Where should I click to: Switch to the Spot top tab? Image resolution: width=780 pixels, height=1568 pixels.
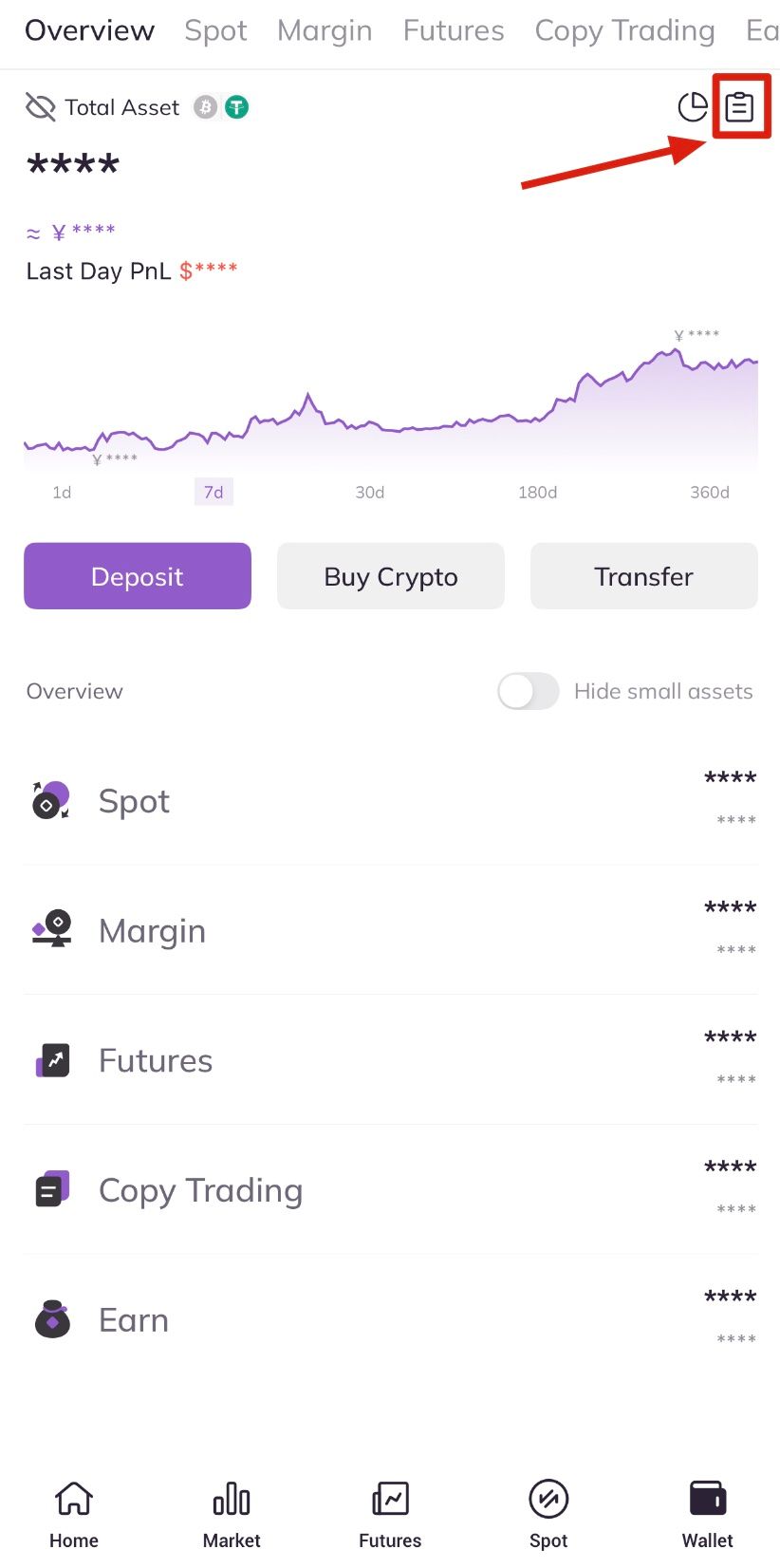tap(215, 31)
